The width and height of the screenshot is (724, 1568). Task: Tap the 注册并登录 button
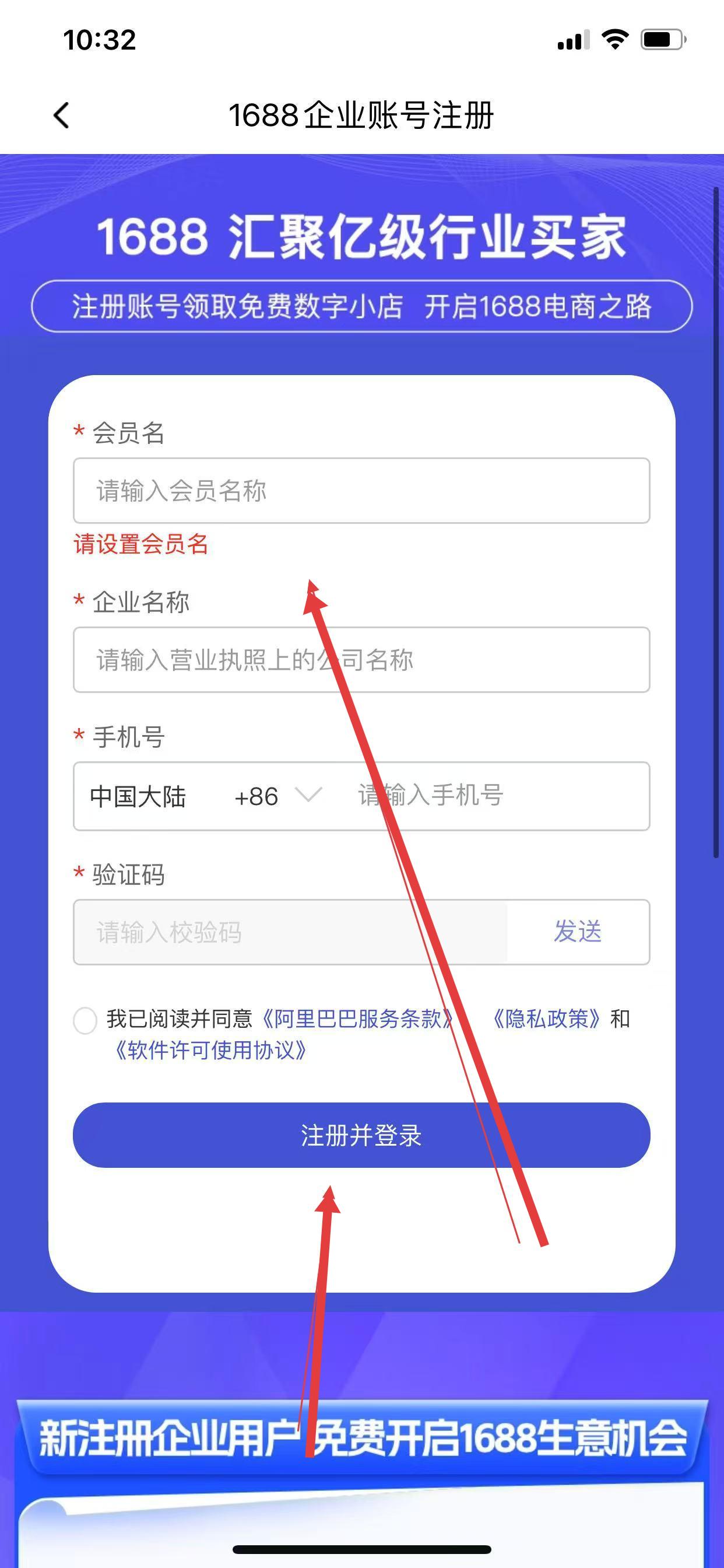point(361,1135)
